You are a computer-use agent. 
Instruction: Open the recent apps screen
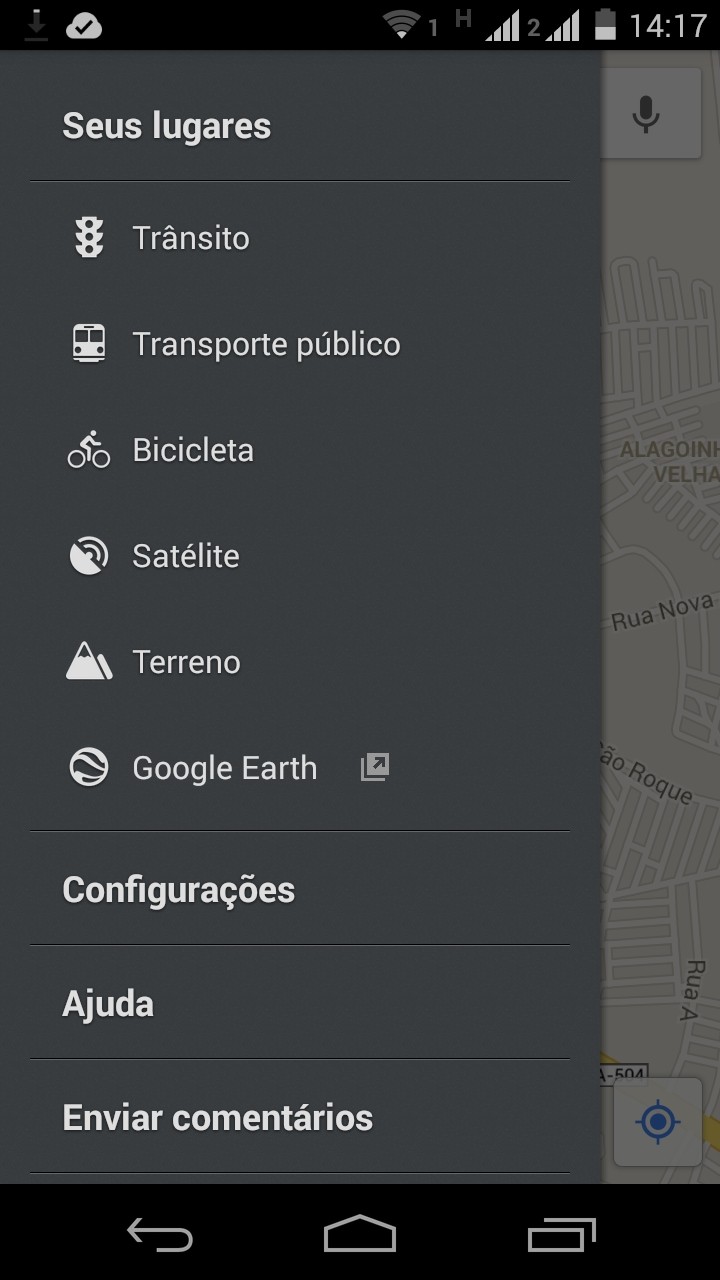tap(561, 1235)
